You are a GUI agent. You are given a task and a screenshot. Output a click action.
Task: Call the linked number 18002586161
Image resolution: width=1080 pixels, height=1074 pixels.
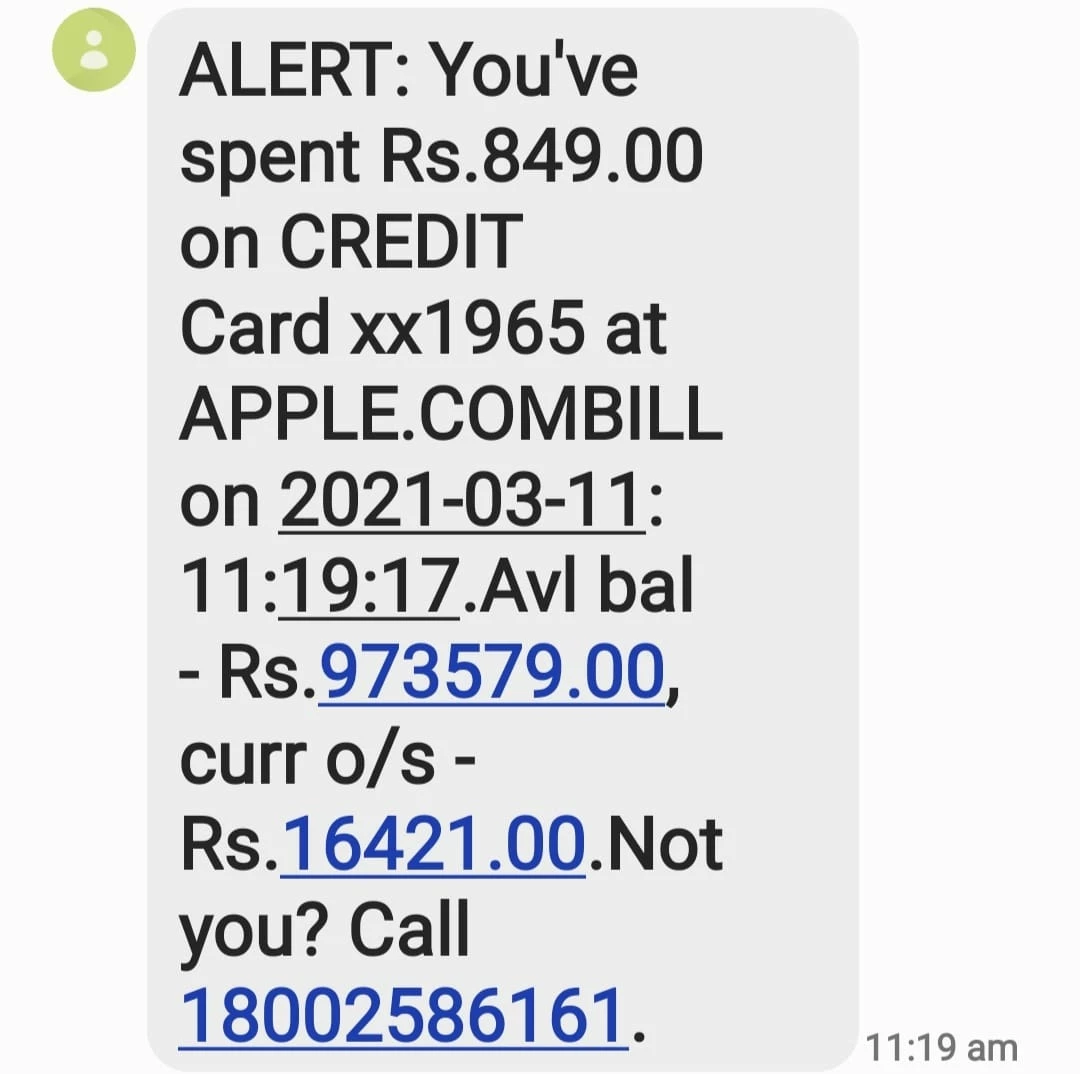pyautogui.click(x=403, y=1015)
